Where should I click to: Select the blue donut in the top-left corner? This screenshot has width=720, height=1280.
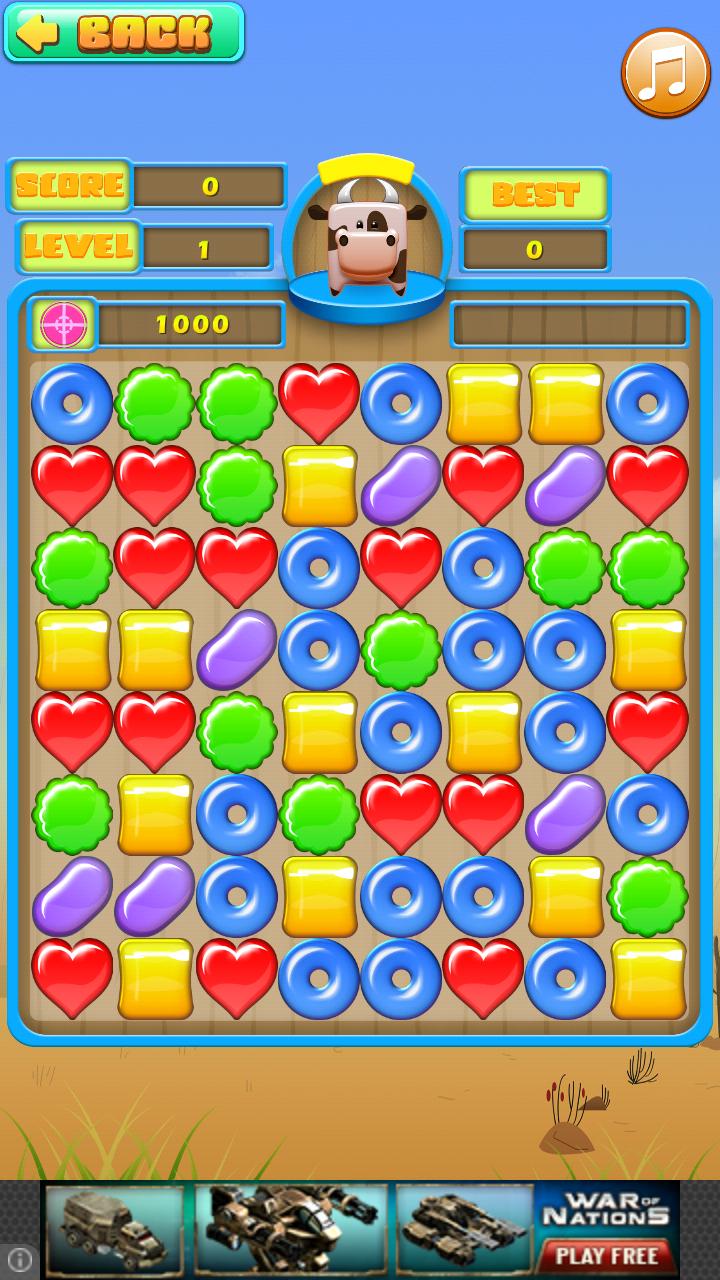tap(70, 403)
